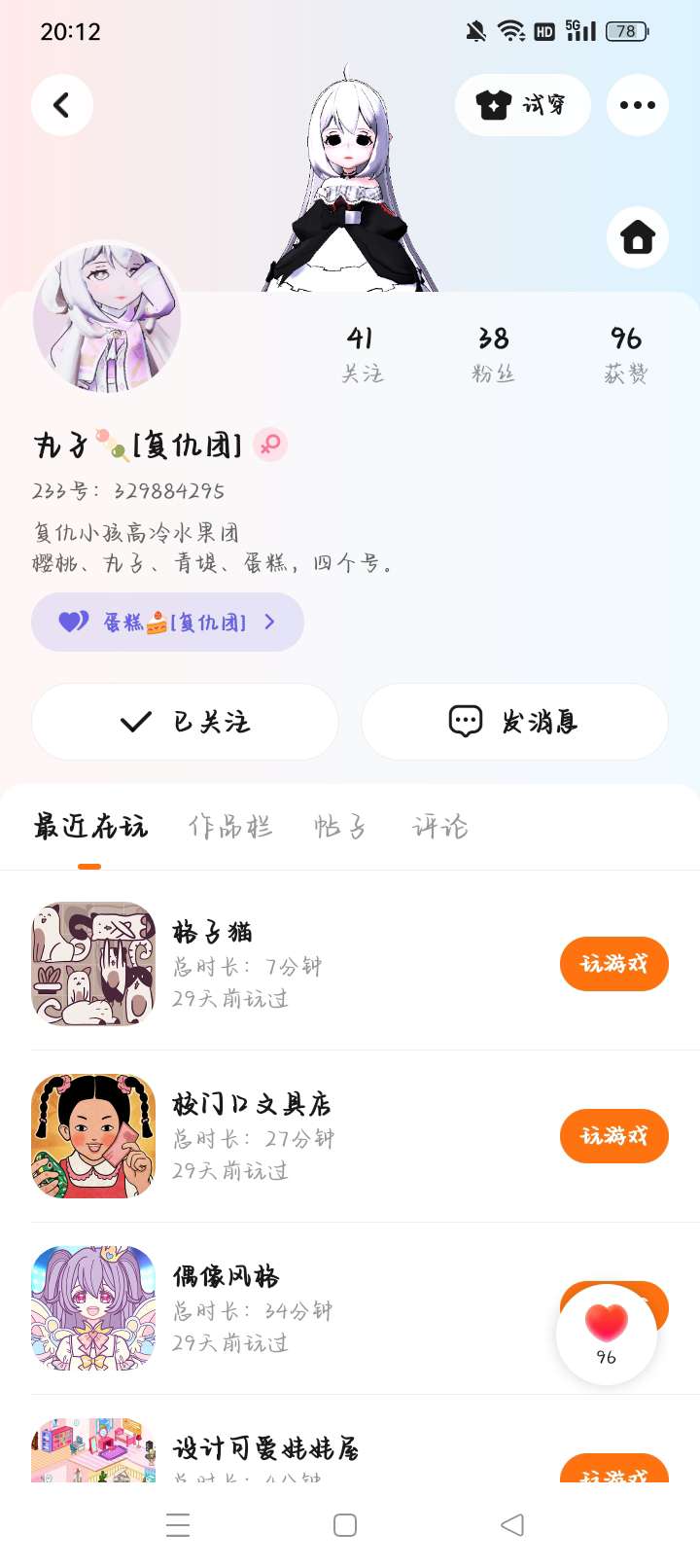
Task: Tap the system back button
Action: click(x=512, y=1524)
